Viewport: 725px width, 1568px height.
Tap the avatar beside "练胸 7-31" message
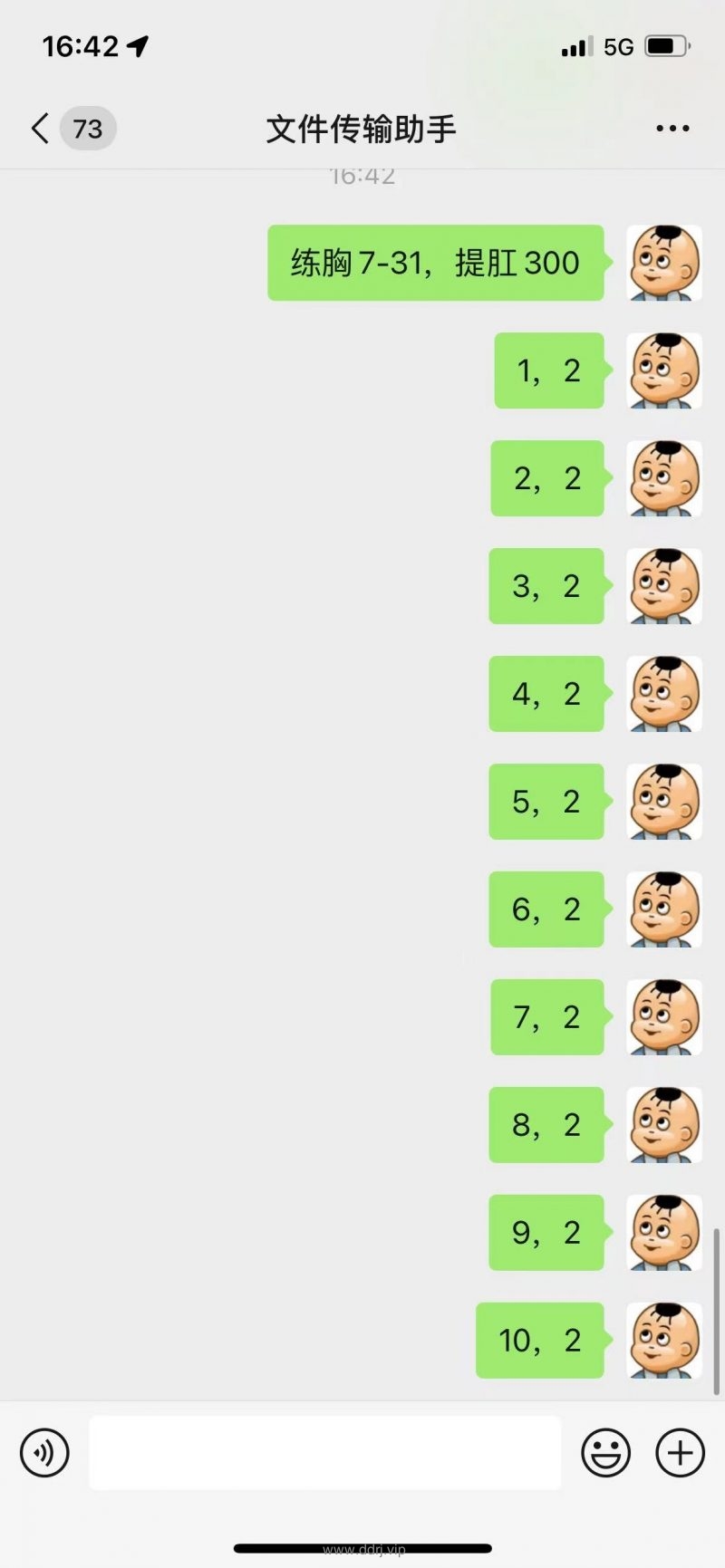pyautogui.click(x=664, y=263)
